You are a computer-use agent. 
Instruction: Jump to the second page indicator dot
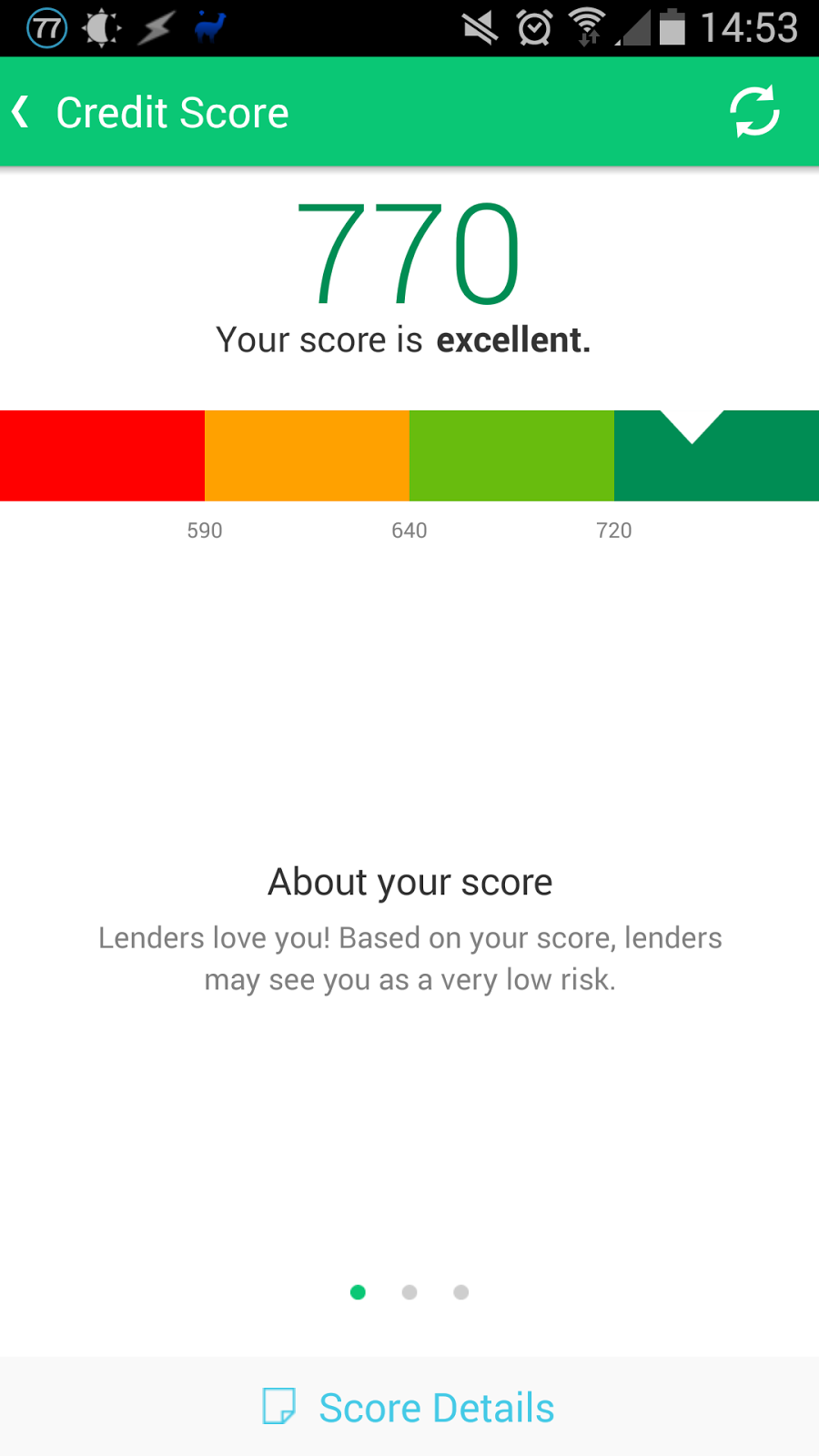coord(409,1292)
